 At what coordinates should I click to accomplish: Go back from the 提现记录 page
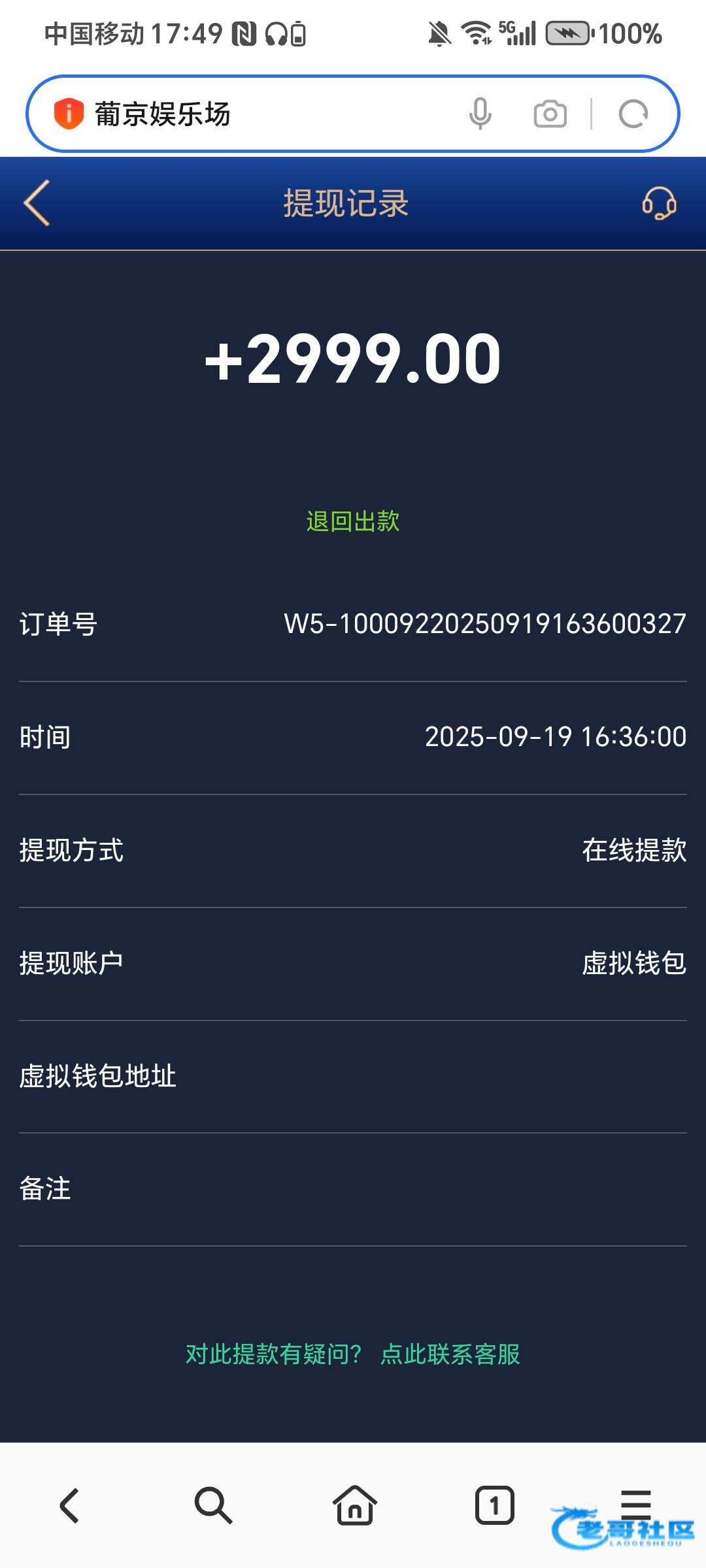tap(37, 203)
